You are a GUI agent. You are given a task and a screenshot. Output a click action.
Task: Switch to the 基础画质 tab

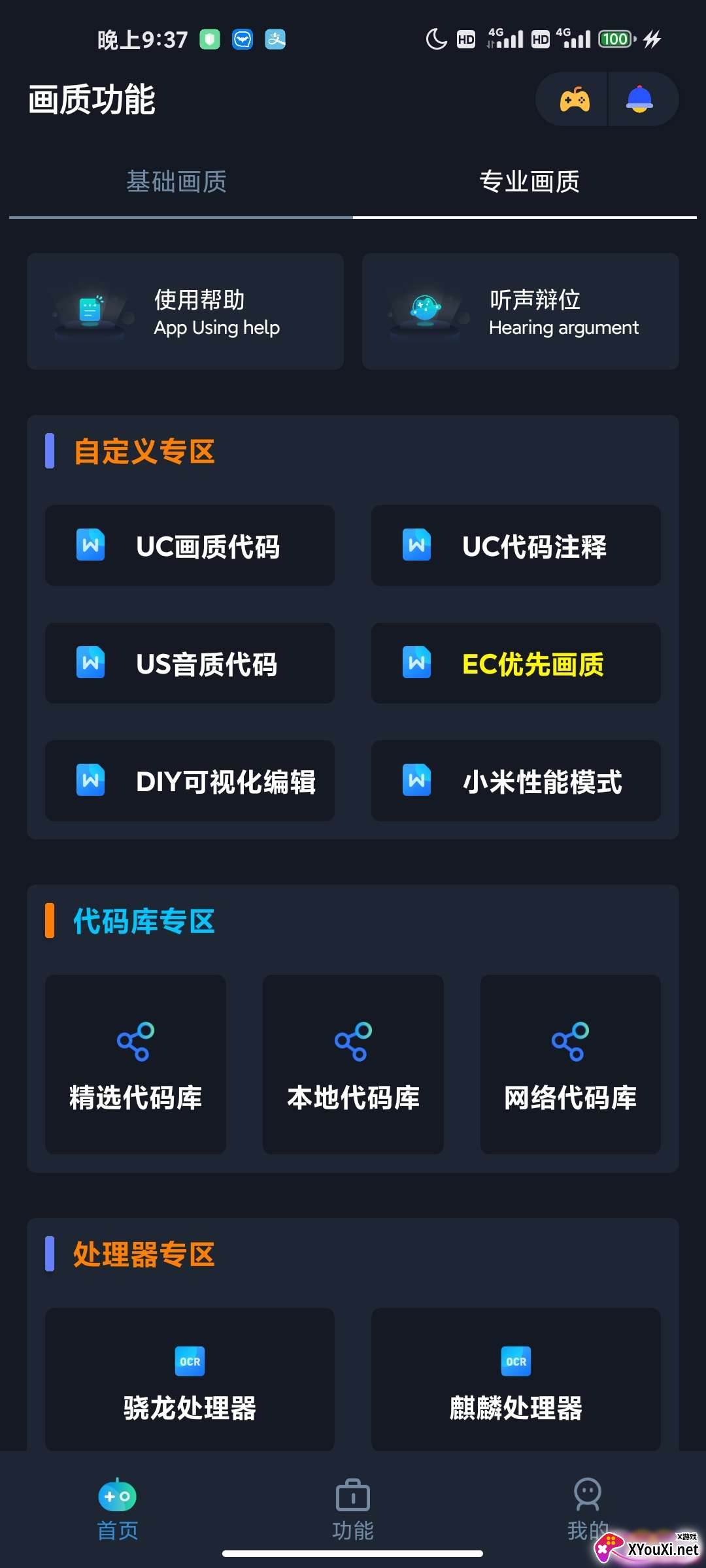point(176,182)
